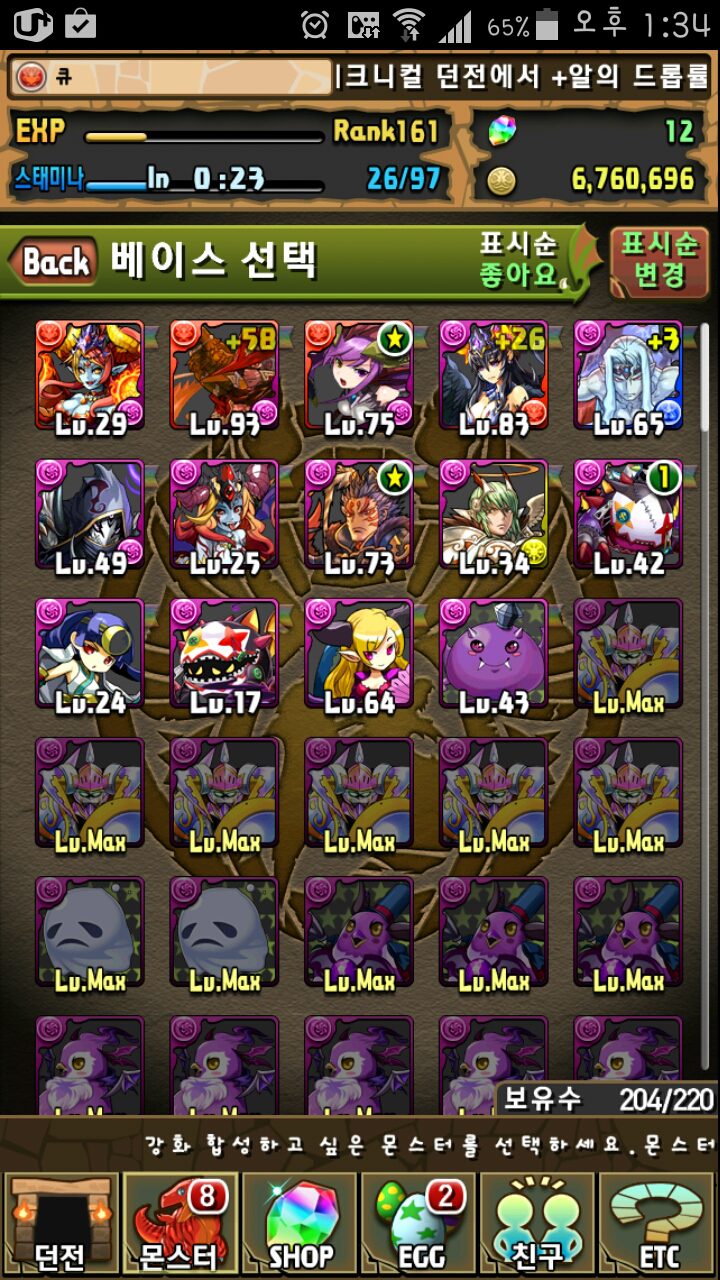720x1280 pixels.
Task: Pick the Lv.17 monster
Action: 224,653
